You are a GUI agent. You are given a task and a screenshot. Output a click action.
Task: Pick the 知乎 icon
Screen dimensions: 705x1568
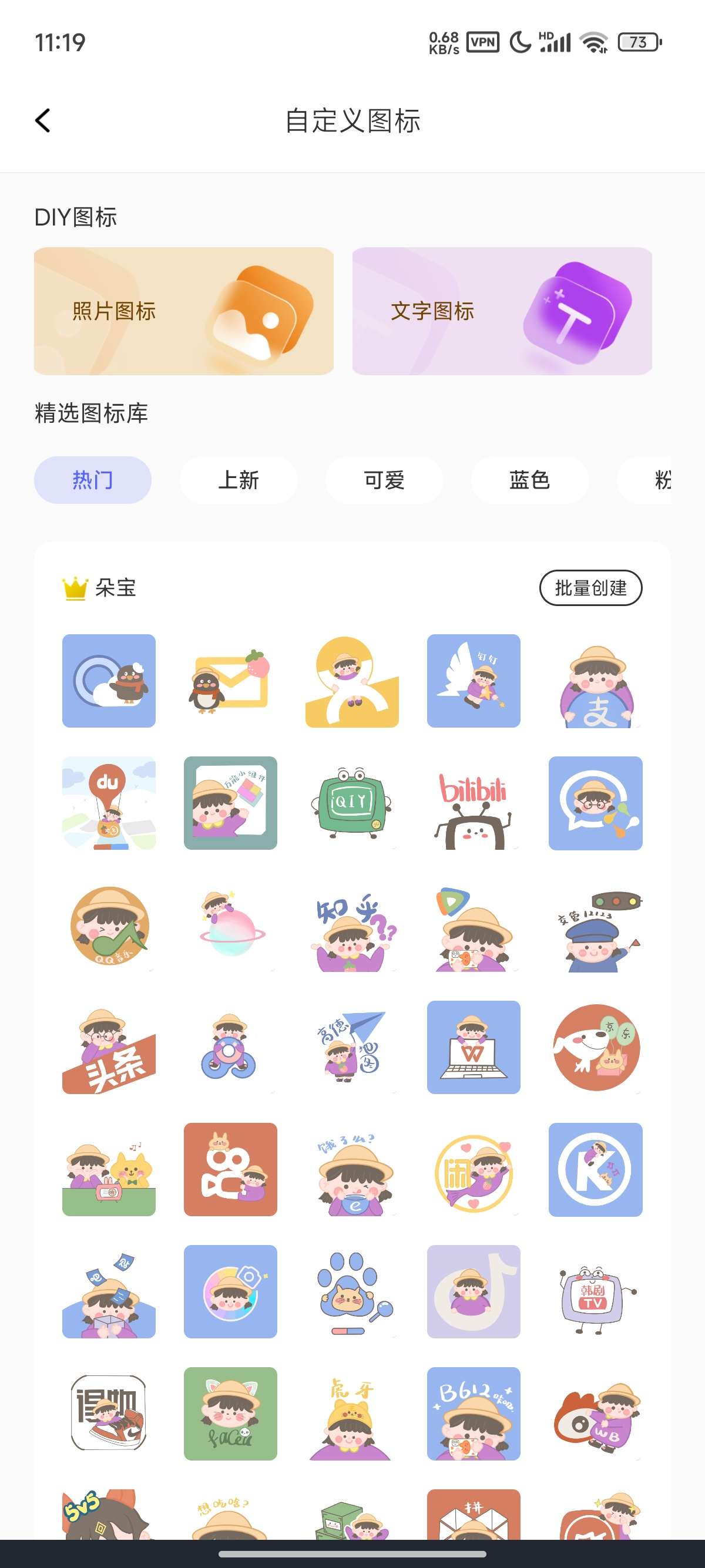[x=352, y=925]
